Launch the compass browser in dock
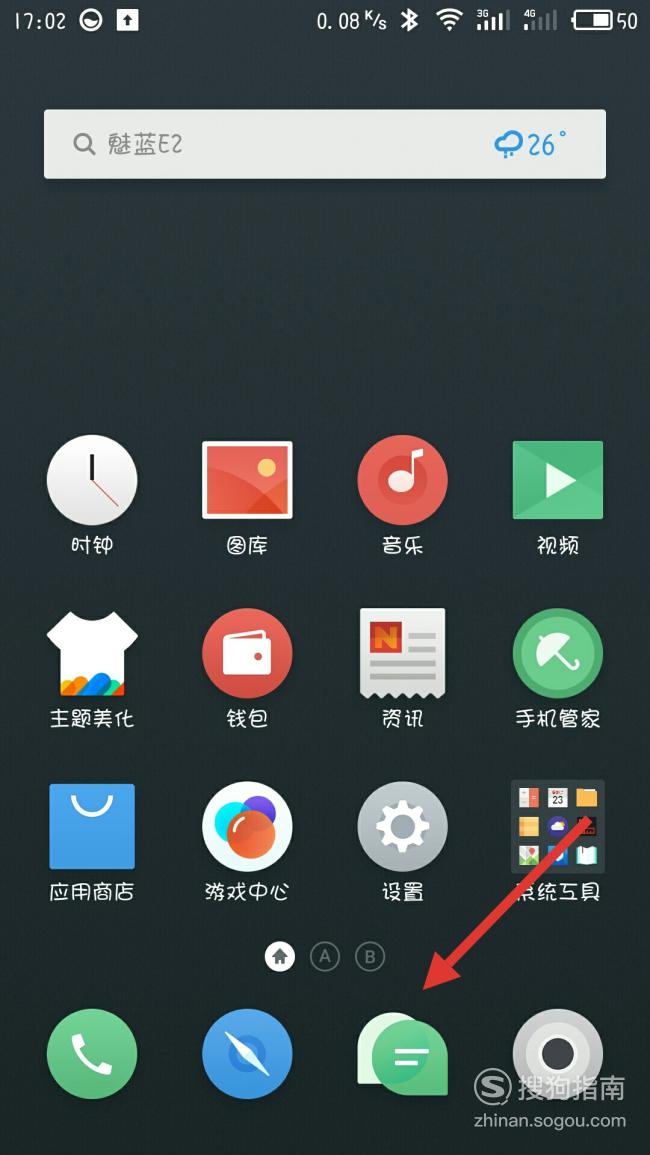The image size is (650, 1155). tap(247, 1054)
